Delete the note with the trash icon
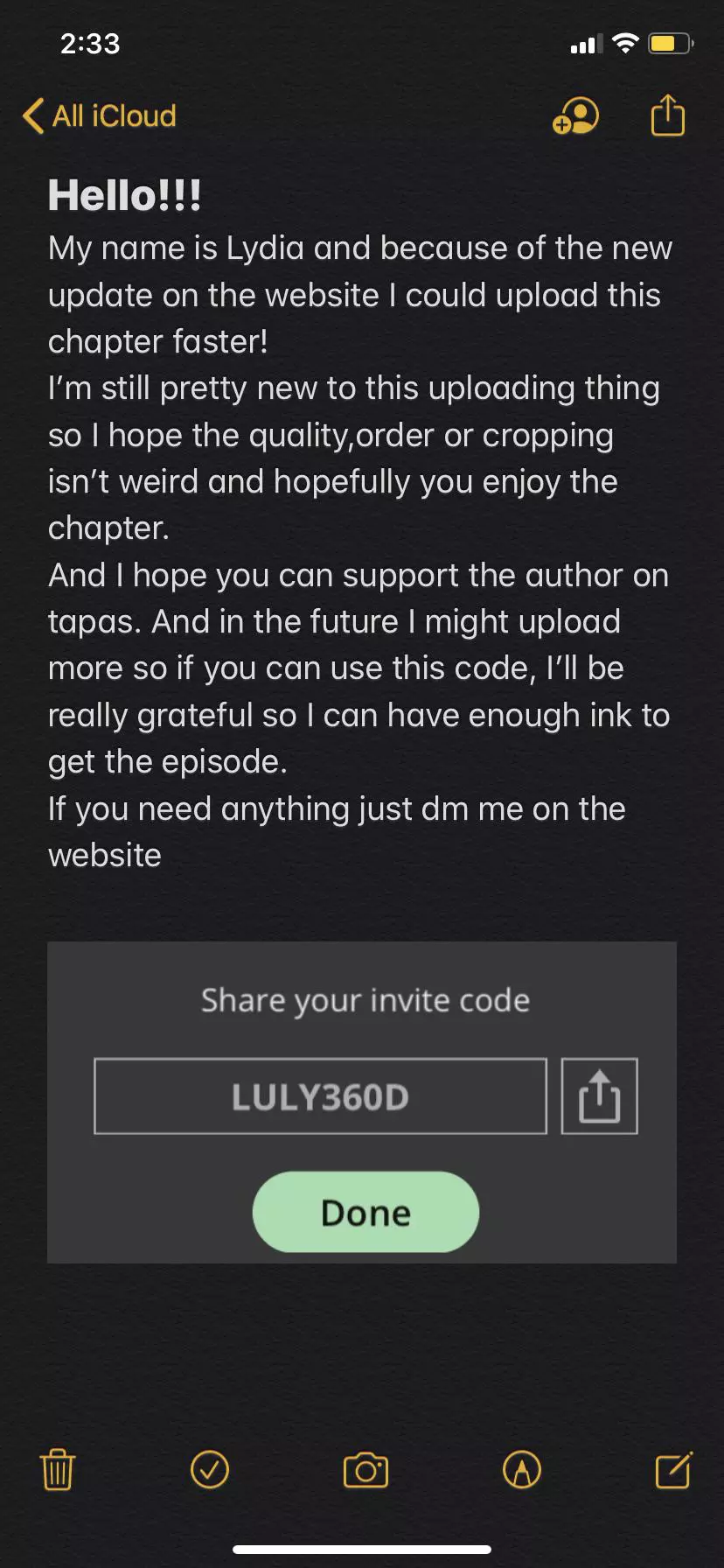The height and width of the screenshot is (1568, 724). point(58,1469)
